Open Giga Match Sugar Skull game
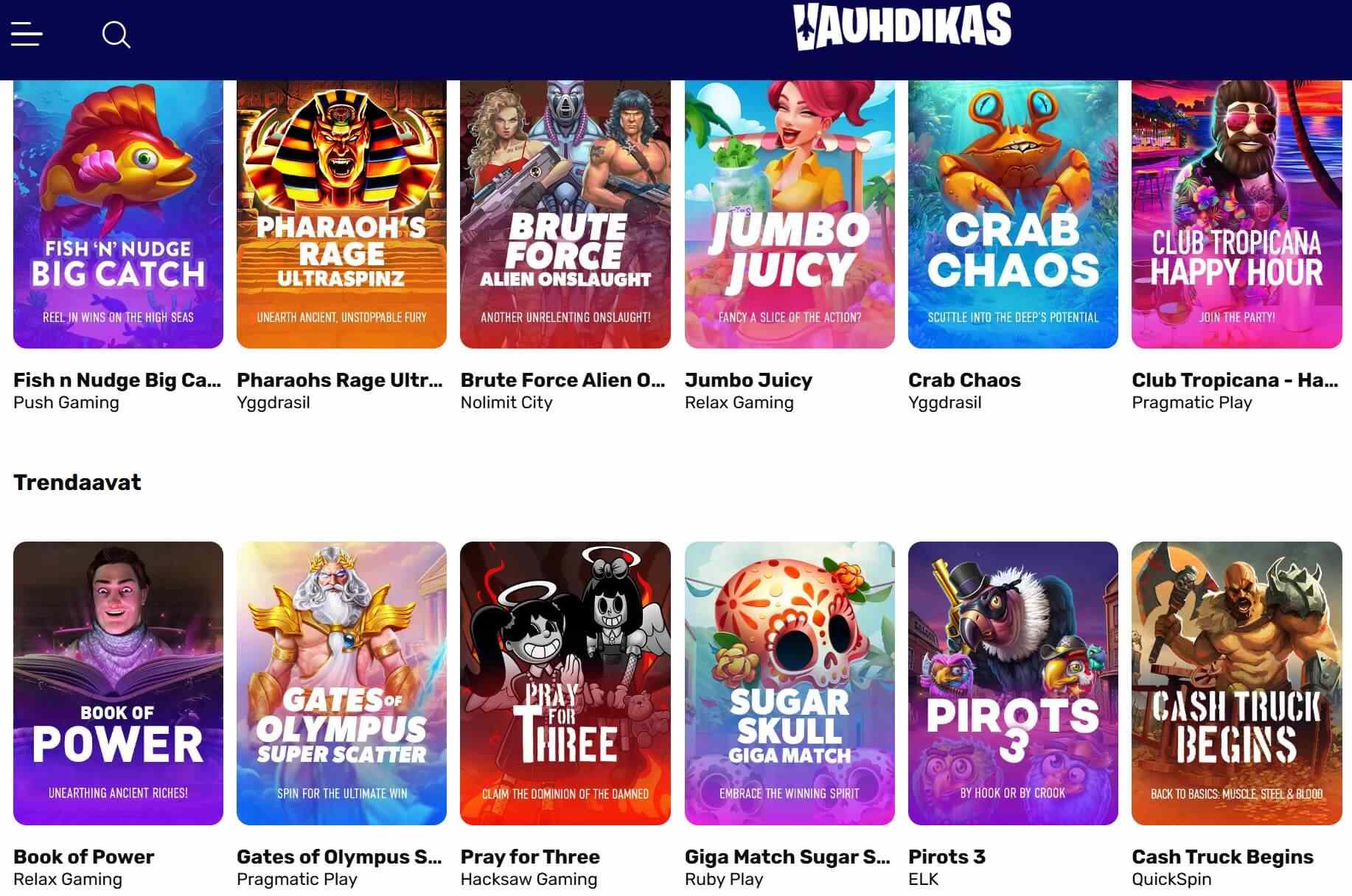The width and height of the screenshot is (1352, 896). tap(789, 682)
